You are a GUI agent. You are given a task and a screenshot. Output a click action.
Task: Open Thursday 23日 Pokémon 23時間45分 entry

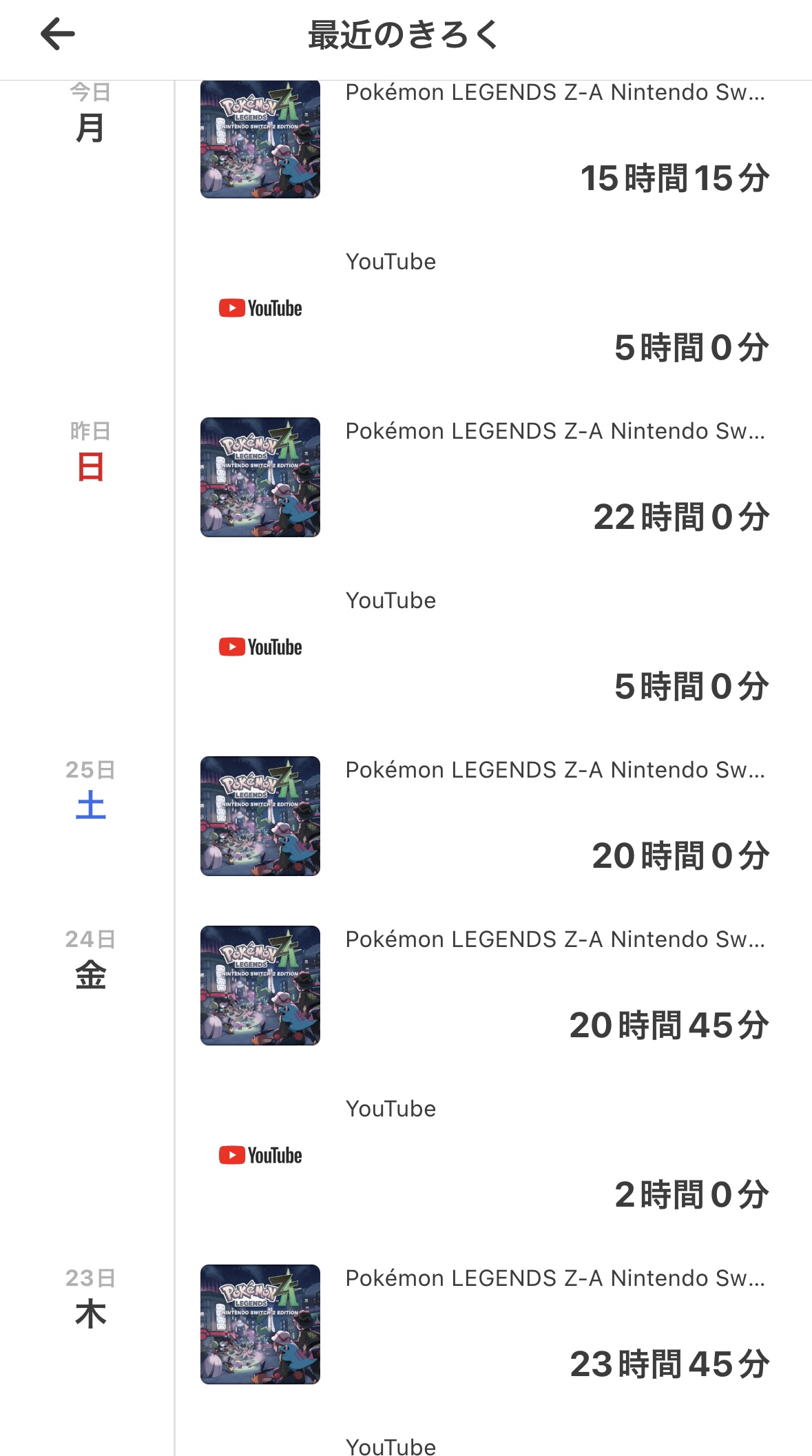[482, 1324]
